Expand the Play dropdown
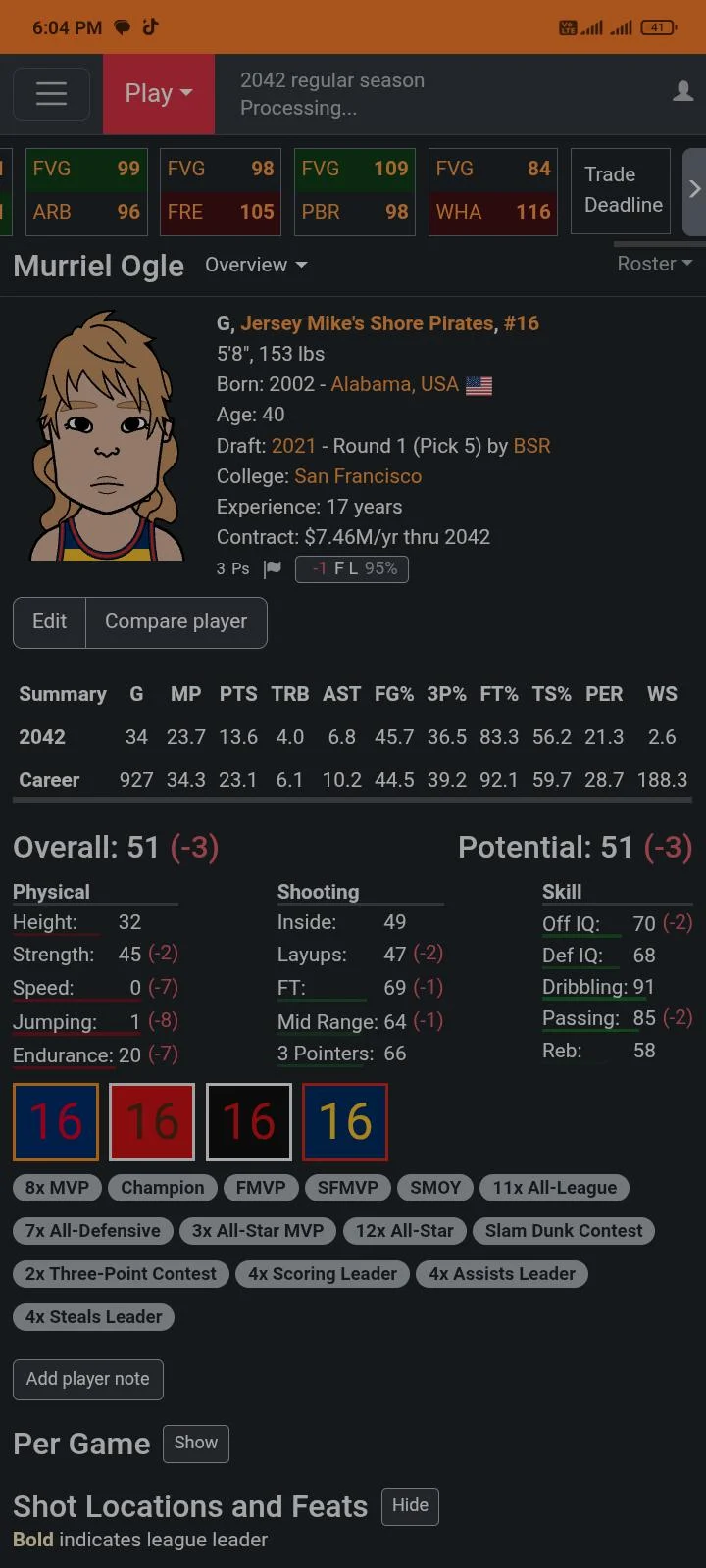The image size is (706, 1568). [x=159, y=94]
